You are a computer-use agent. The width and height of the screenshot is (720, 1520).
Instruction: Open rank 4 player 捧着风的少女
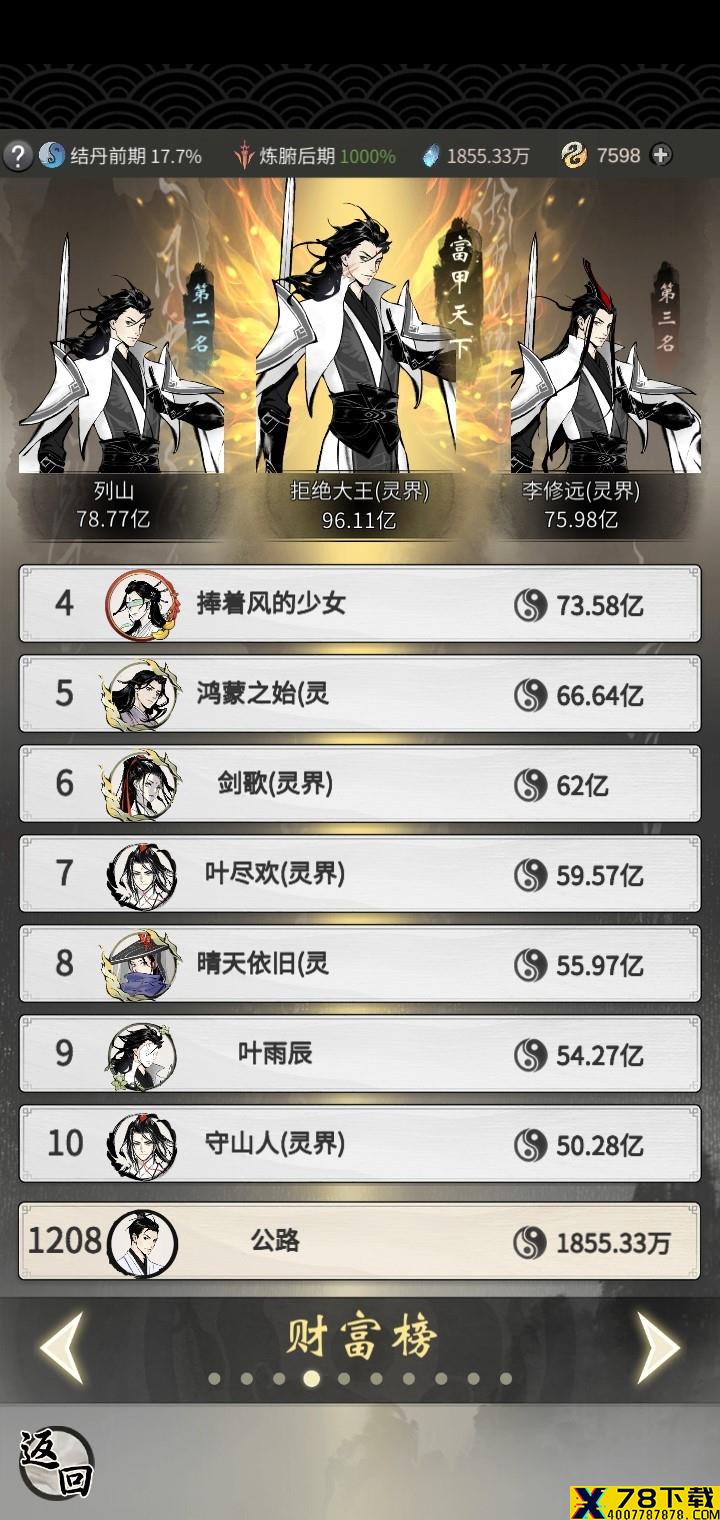tap(360, 604)
